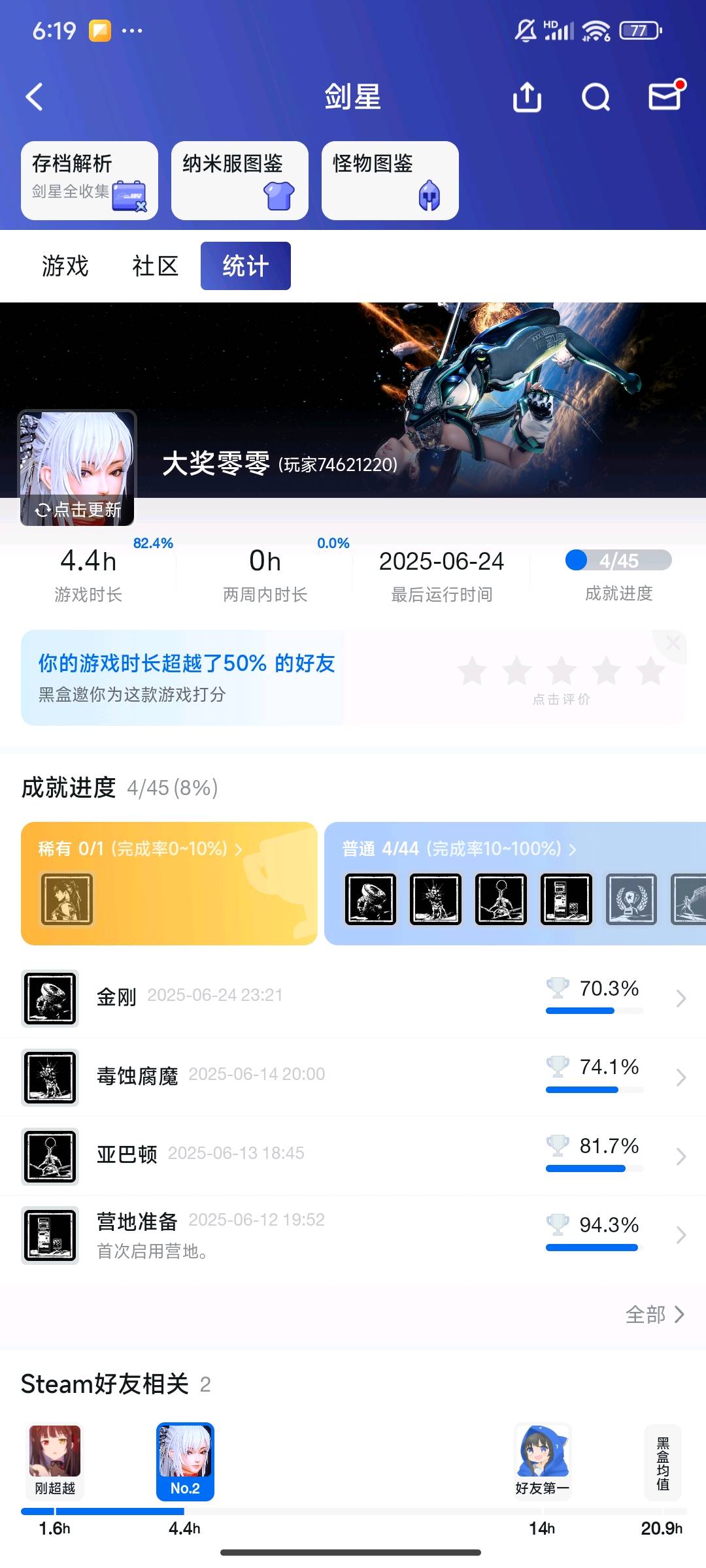Open search from the top bar
The height and width of the screenshot is (1568, 706).
click(x=596, y=97)
